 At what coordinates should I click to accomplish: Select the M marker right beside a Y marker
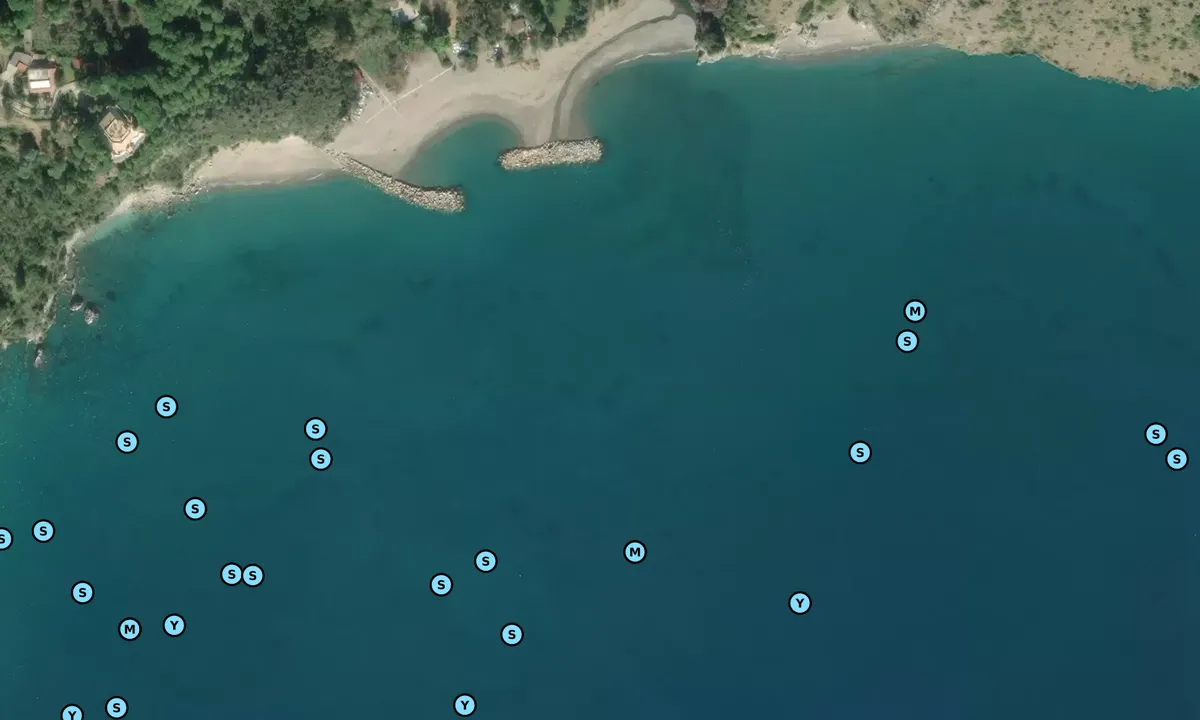(130, 629)
